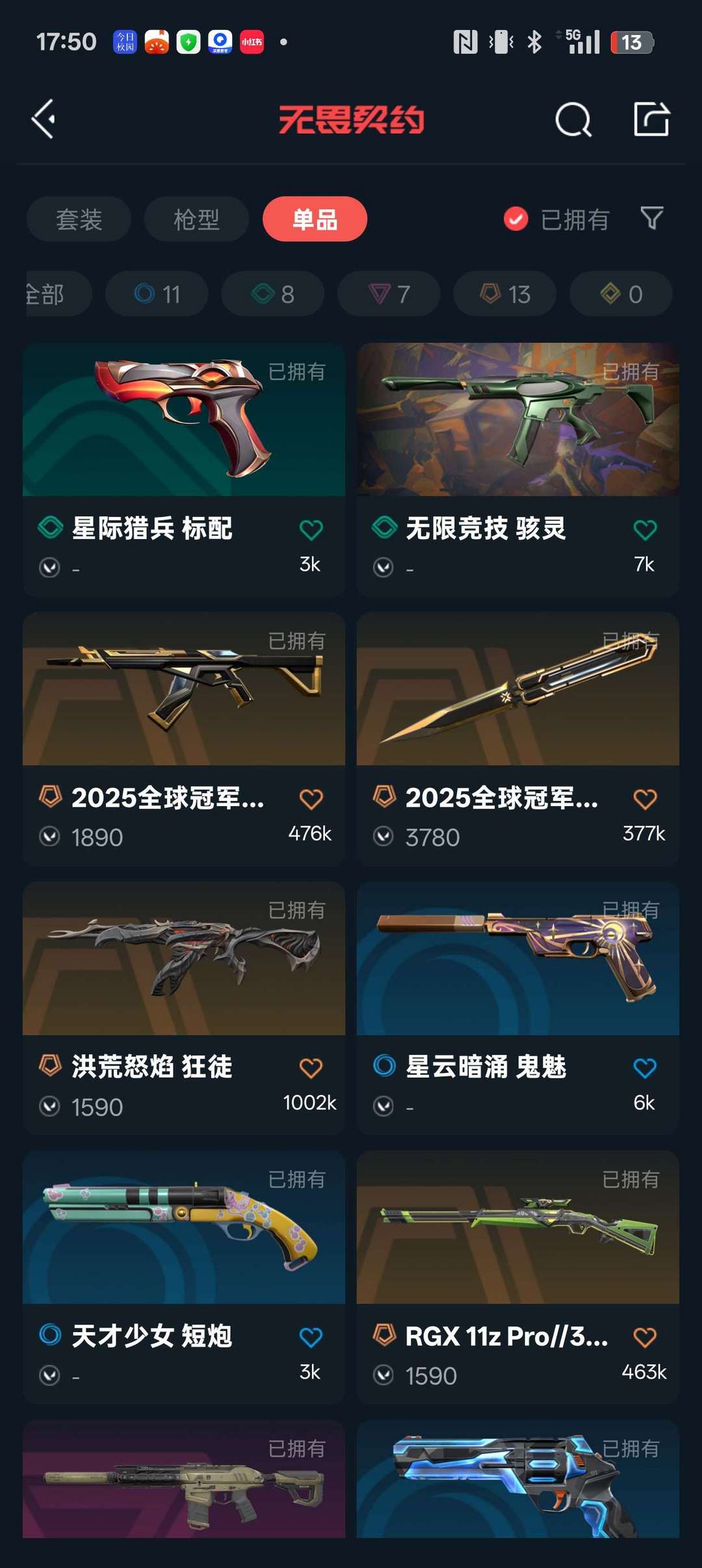
Task: Select the purple rarity filter showing 7
Action: pyautogui.click(x=388, y=294)
